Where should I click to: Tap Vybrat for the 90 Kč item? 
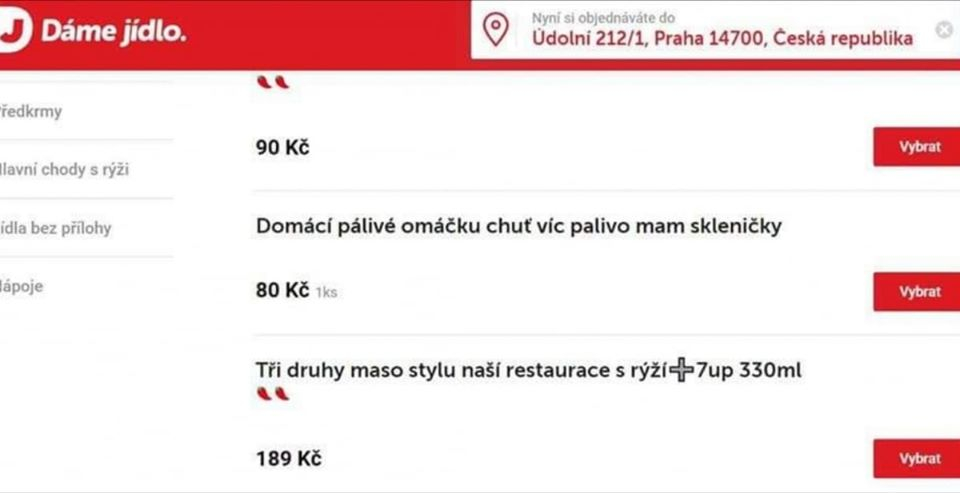coord(918,147)
